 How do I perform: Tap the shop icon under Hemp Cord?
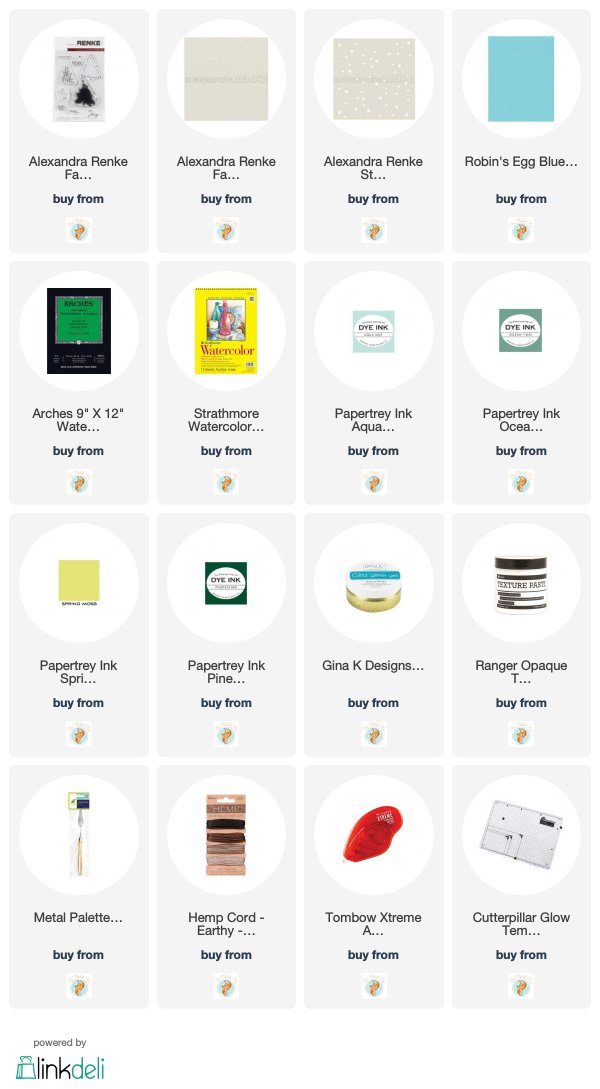click(226, 986)
